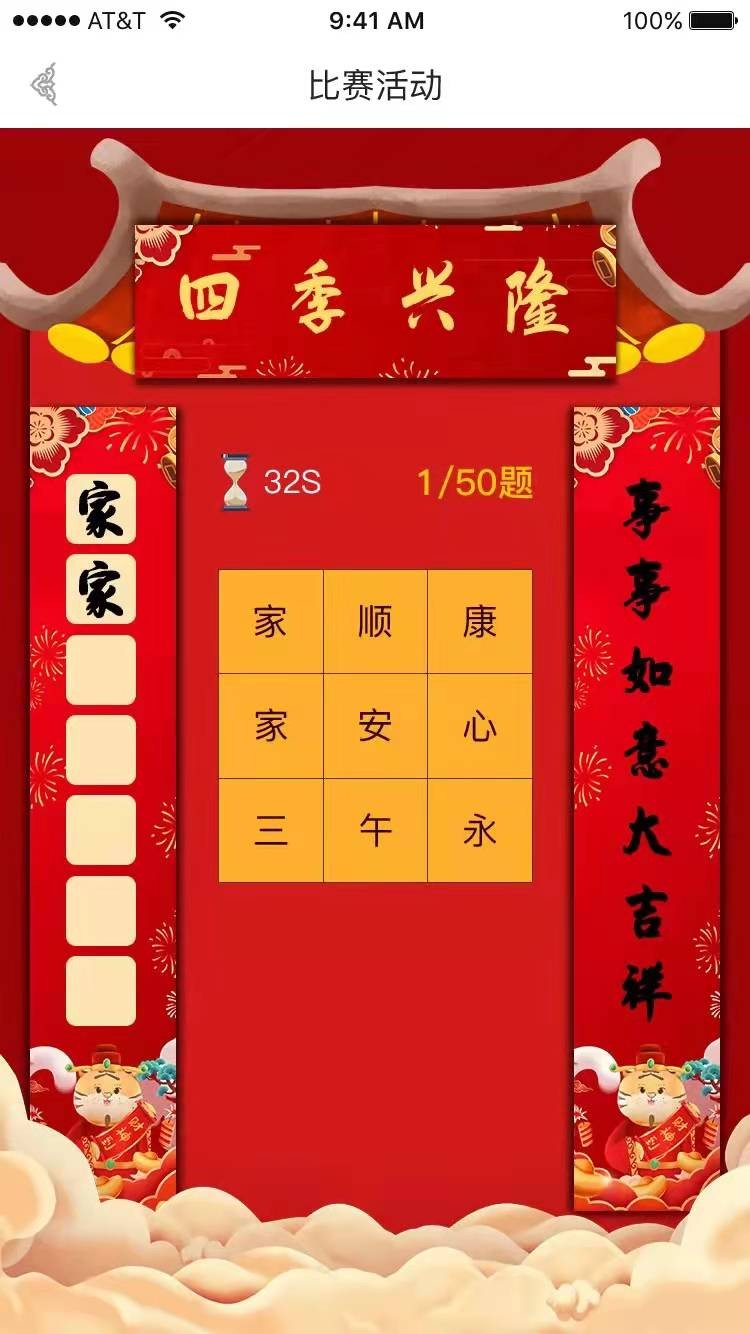This screenshot has width=750, height=1334.
Task: Tap the 心 character tile
Action: click(x=480, y=726)
